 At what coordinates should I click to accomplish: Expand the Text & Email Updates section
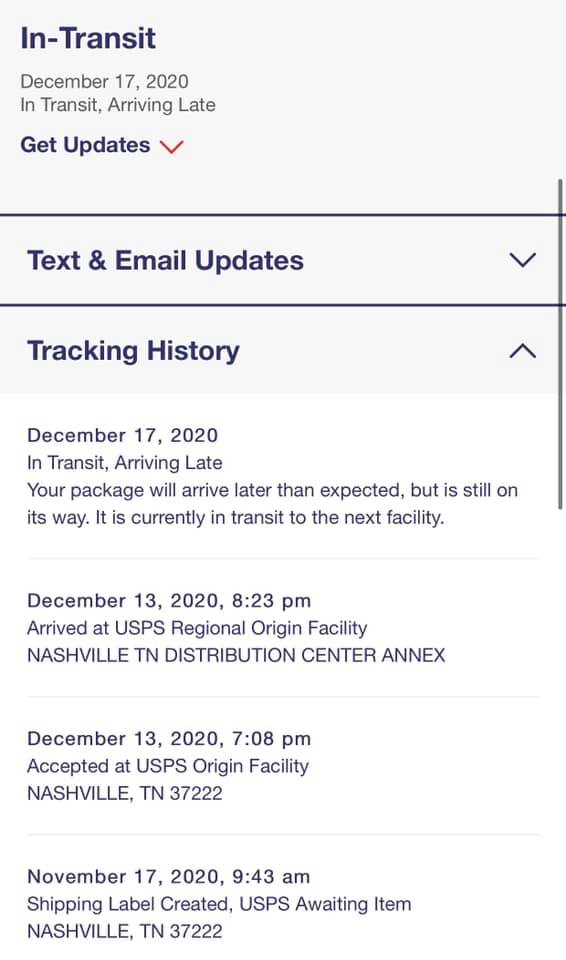[282, 260]
